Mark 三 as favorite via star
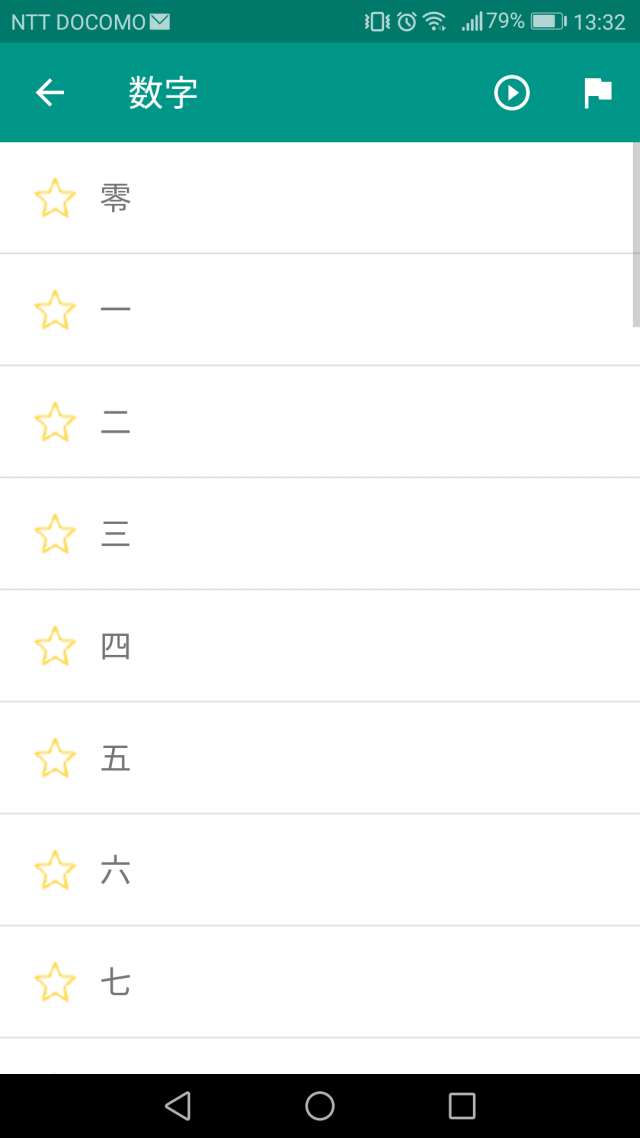The image size is (640, 1138). click(x=55, y=534)
